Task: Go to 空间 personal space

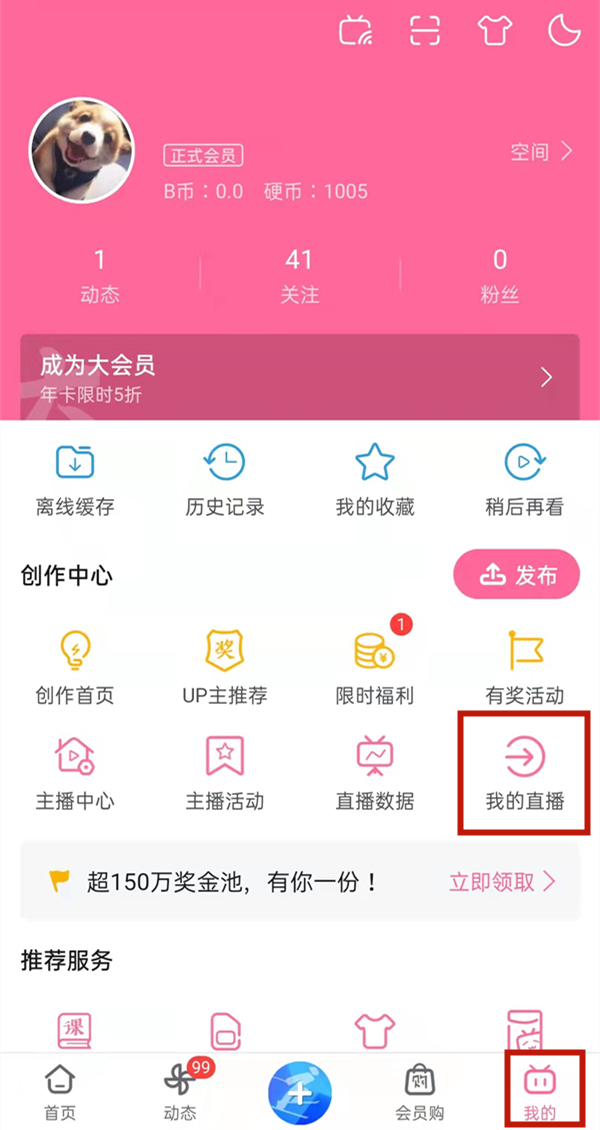Action: 541,152
